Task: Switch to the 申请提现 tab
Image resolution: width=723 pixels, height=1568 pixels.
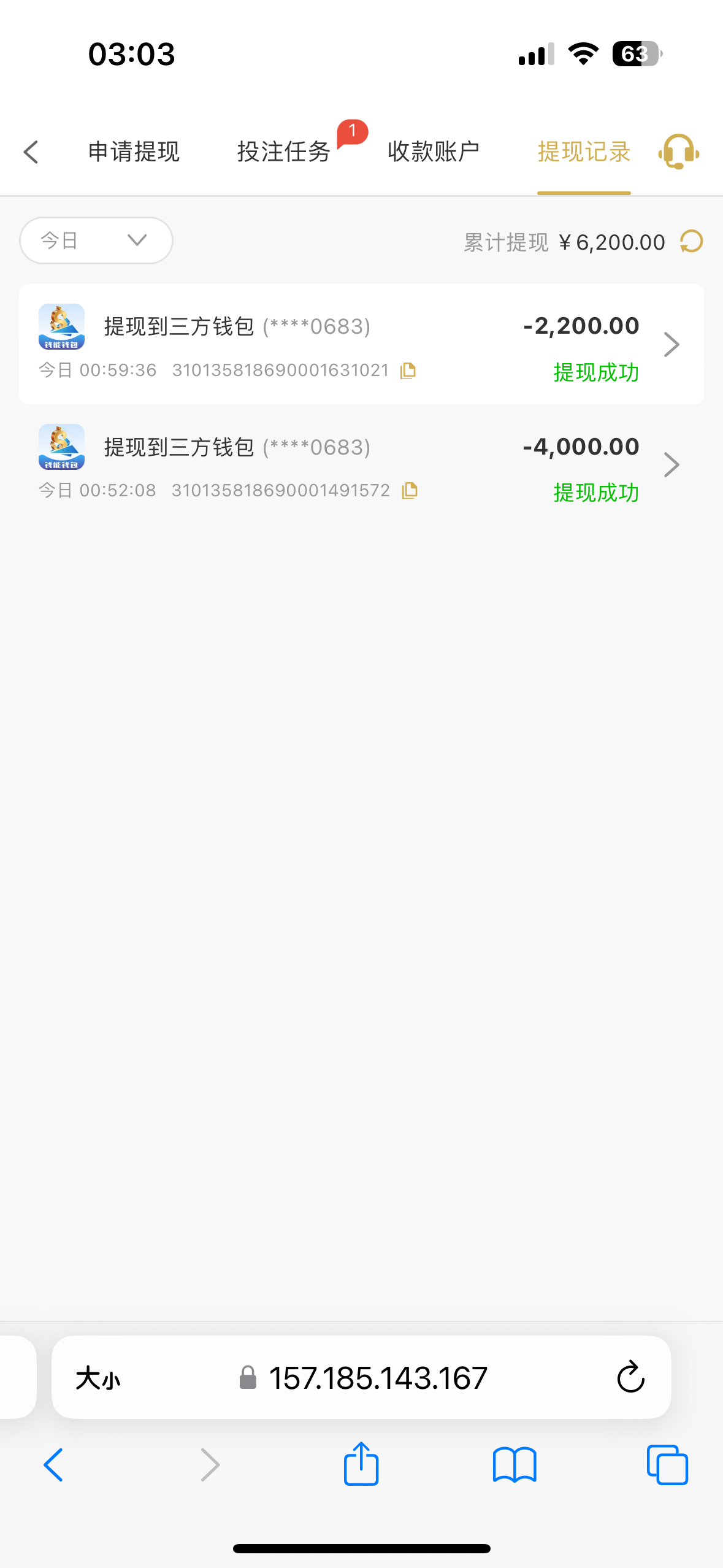Action: 134,152
